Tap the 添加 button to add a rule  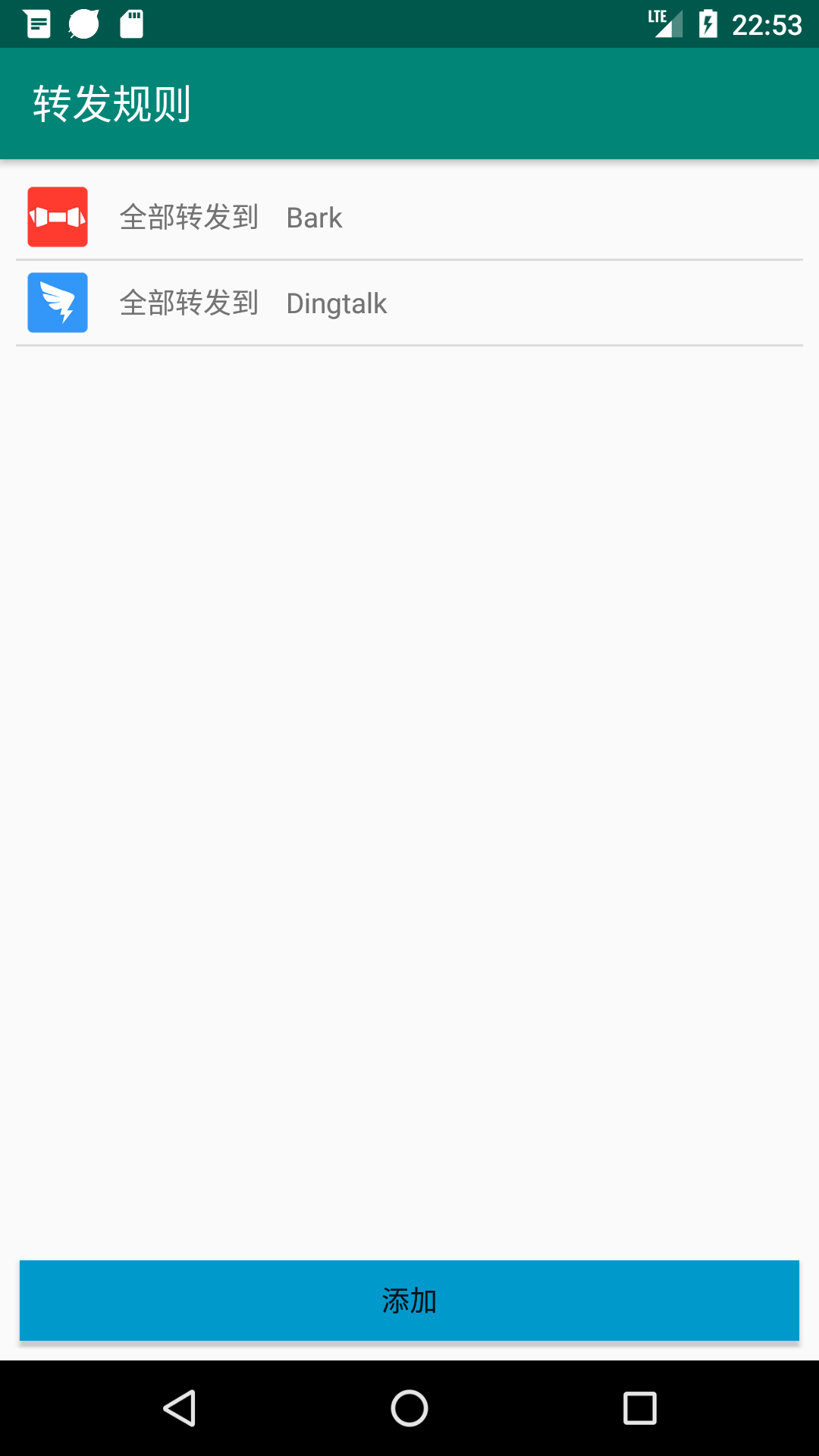tap(409, 1301)
